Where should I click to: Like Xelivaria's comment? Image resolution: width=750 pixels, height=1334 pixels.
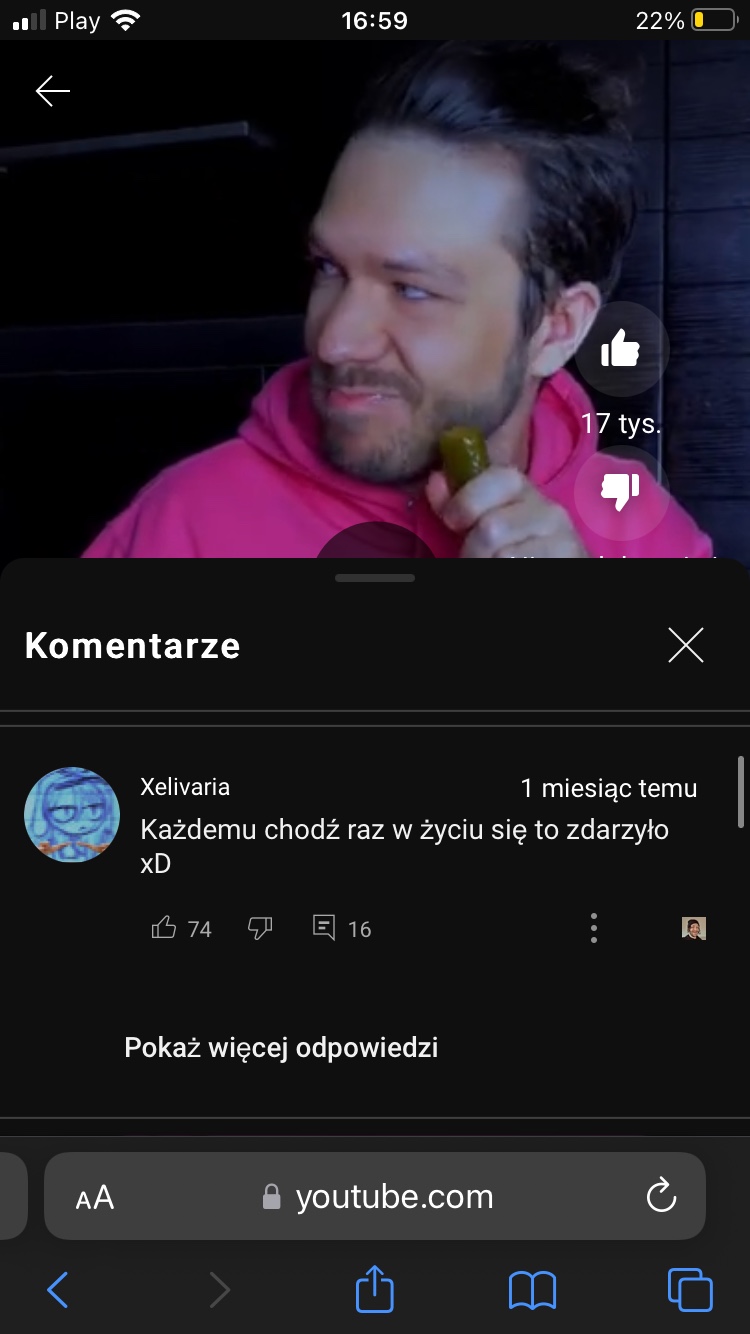click(x=164, y=928)
